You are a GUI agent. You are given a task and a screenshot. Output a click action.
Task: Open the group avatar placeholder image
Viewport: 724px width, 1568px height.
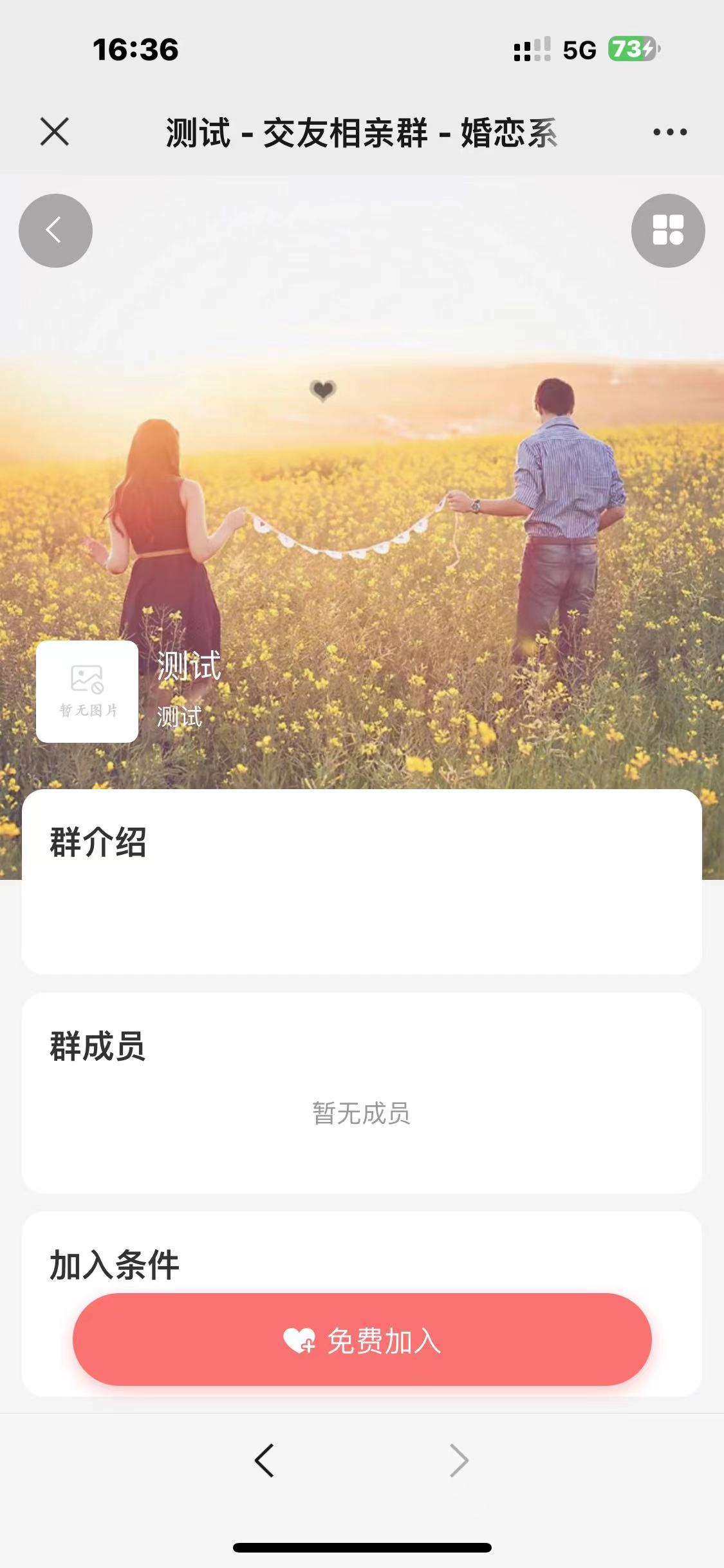[x=88, y=691]
